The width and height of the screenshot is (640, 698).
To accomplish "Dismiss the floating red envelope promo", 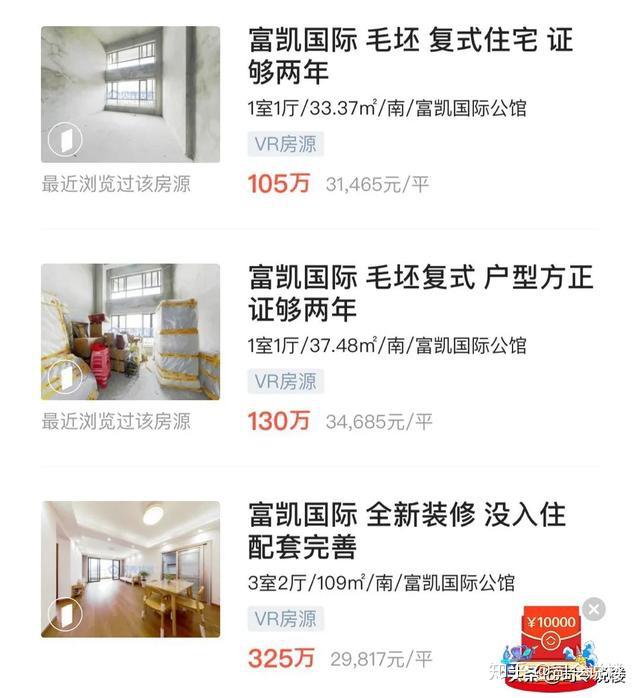I will pos(594,608).
